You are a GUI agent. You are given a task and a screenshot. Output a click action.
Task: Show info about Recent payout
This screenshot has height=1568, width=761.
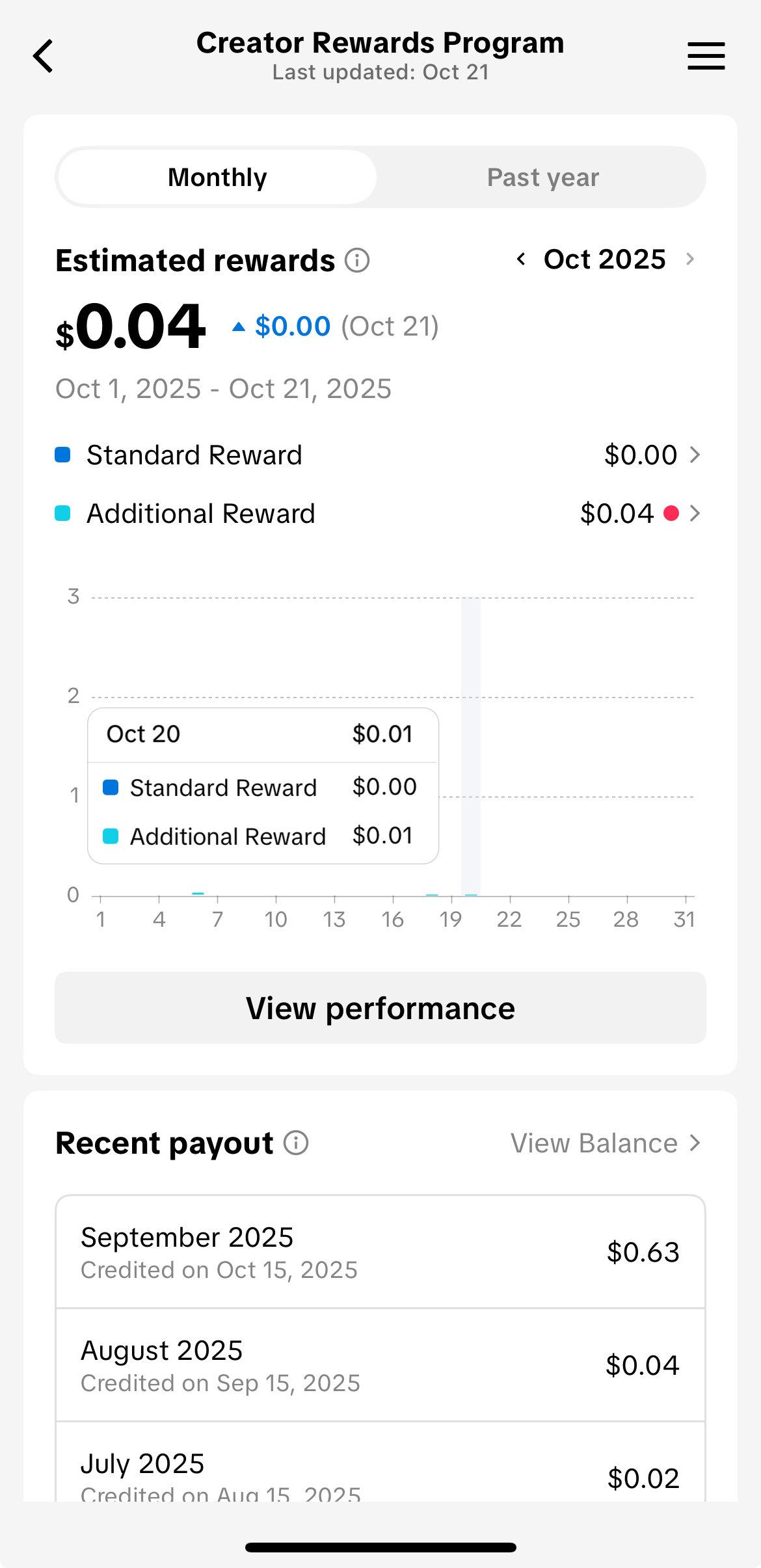tap(296, 1143)
